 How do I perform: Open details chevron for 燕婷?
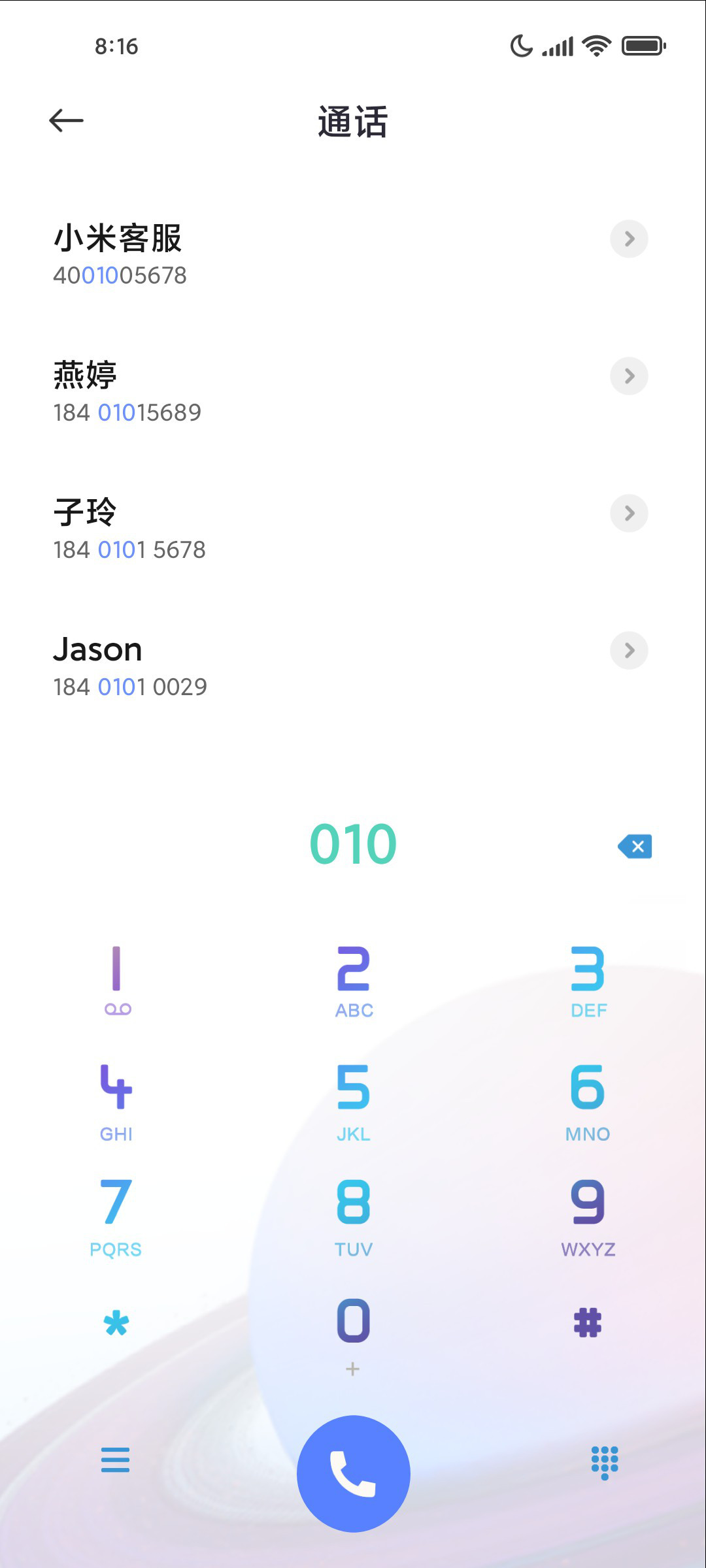629,376
